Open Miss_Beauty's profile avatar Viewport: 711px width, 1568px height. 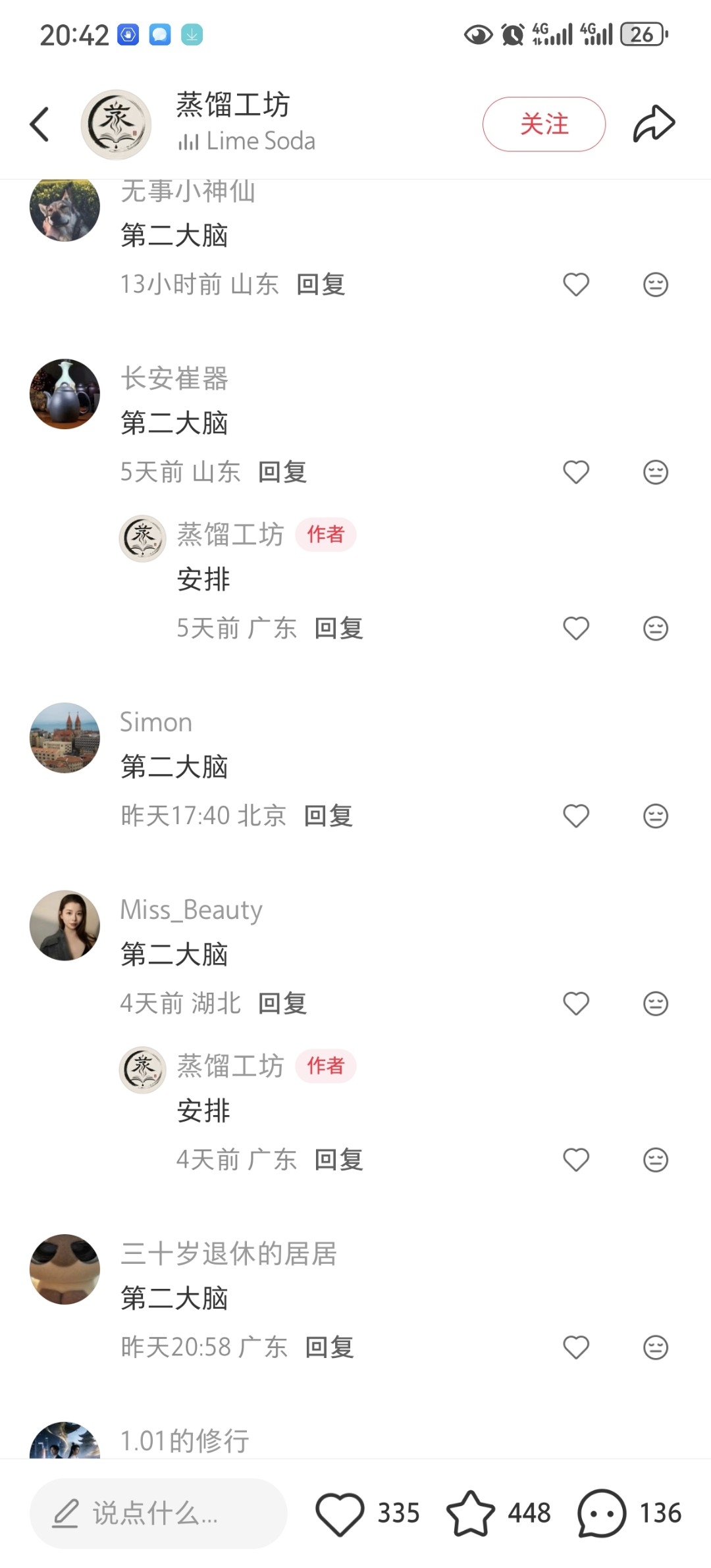65,926
